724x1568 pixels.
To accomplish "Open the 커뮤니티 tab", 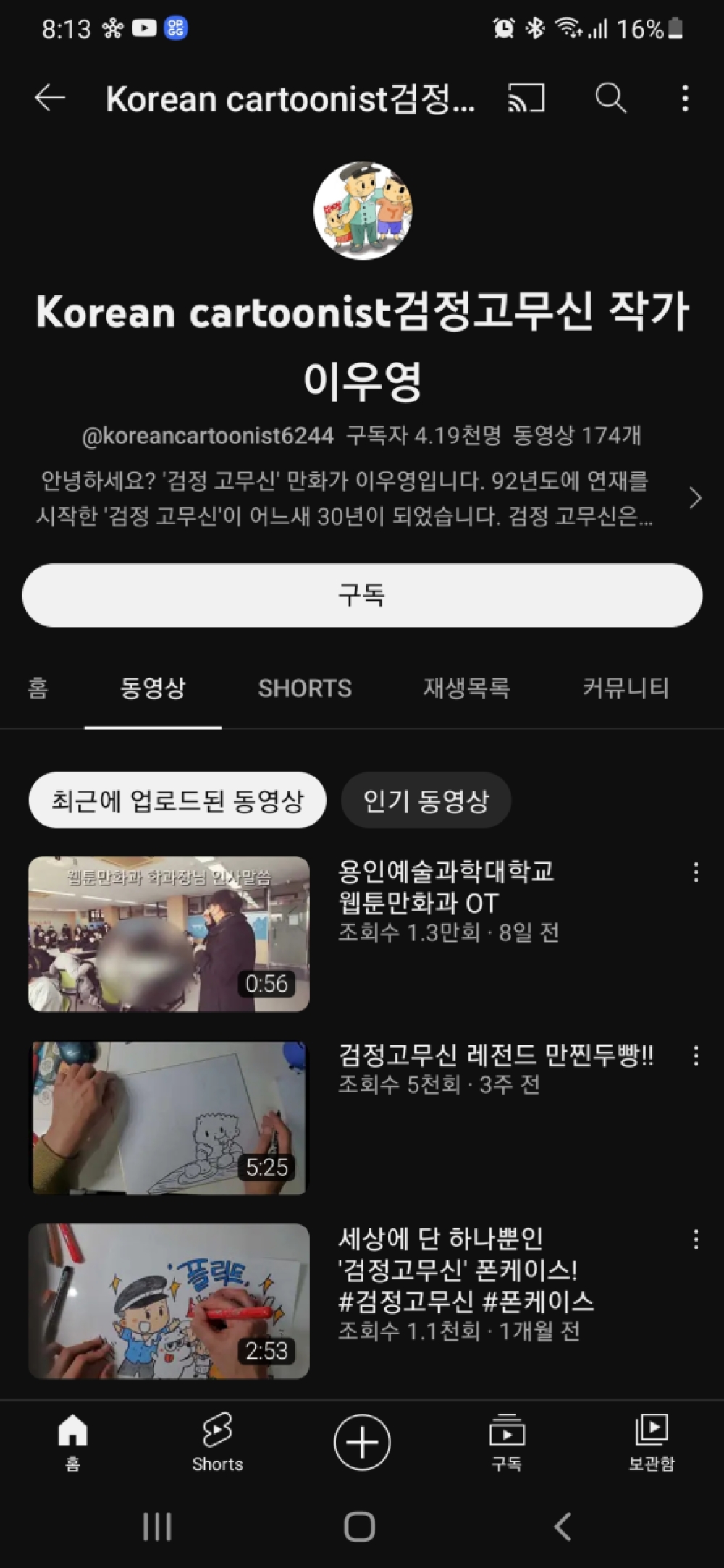I will pyautogui.click(x=626, y=688).
